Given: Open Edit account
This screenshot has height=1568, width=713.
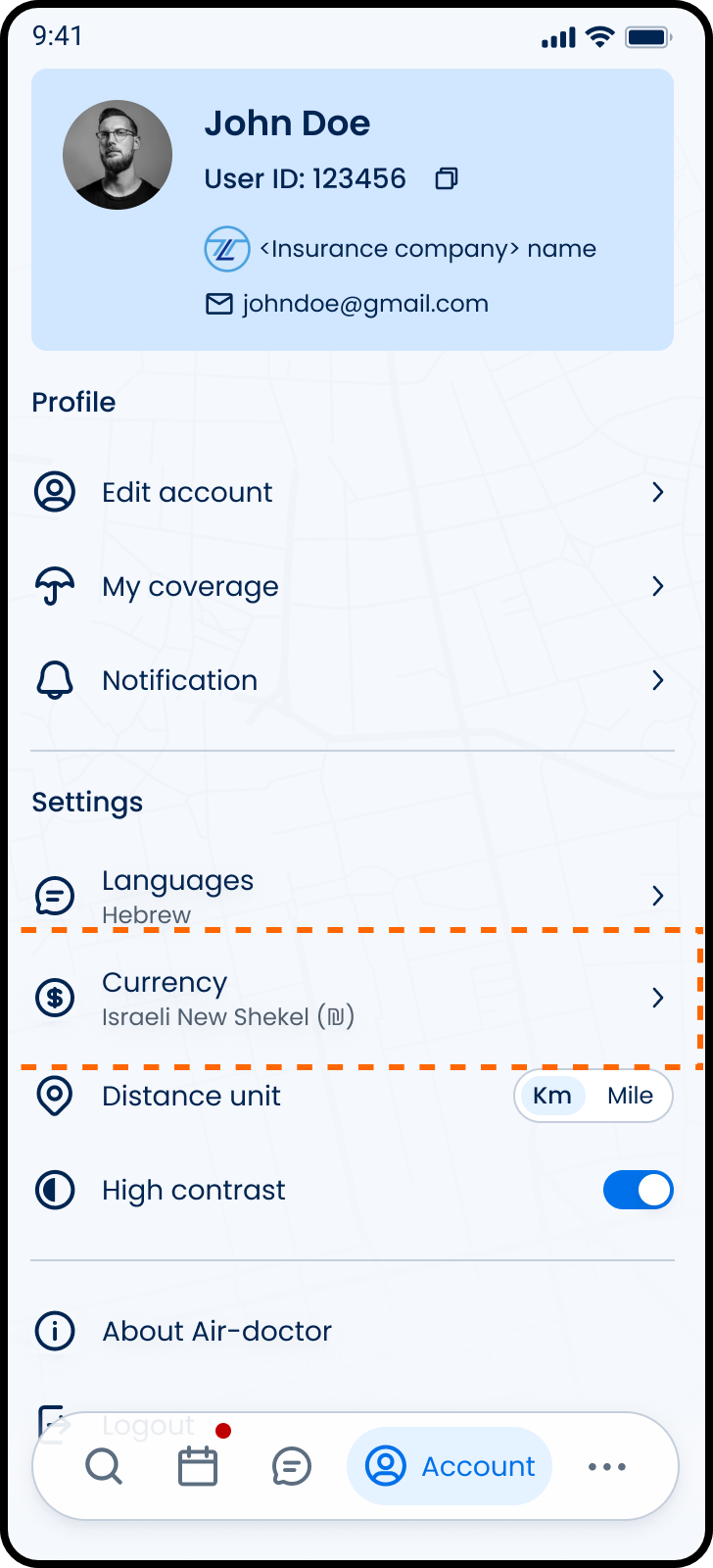Looking at the screenshot, I should coord(351,492).
